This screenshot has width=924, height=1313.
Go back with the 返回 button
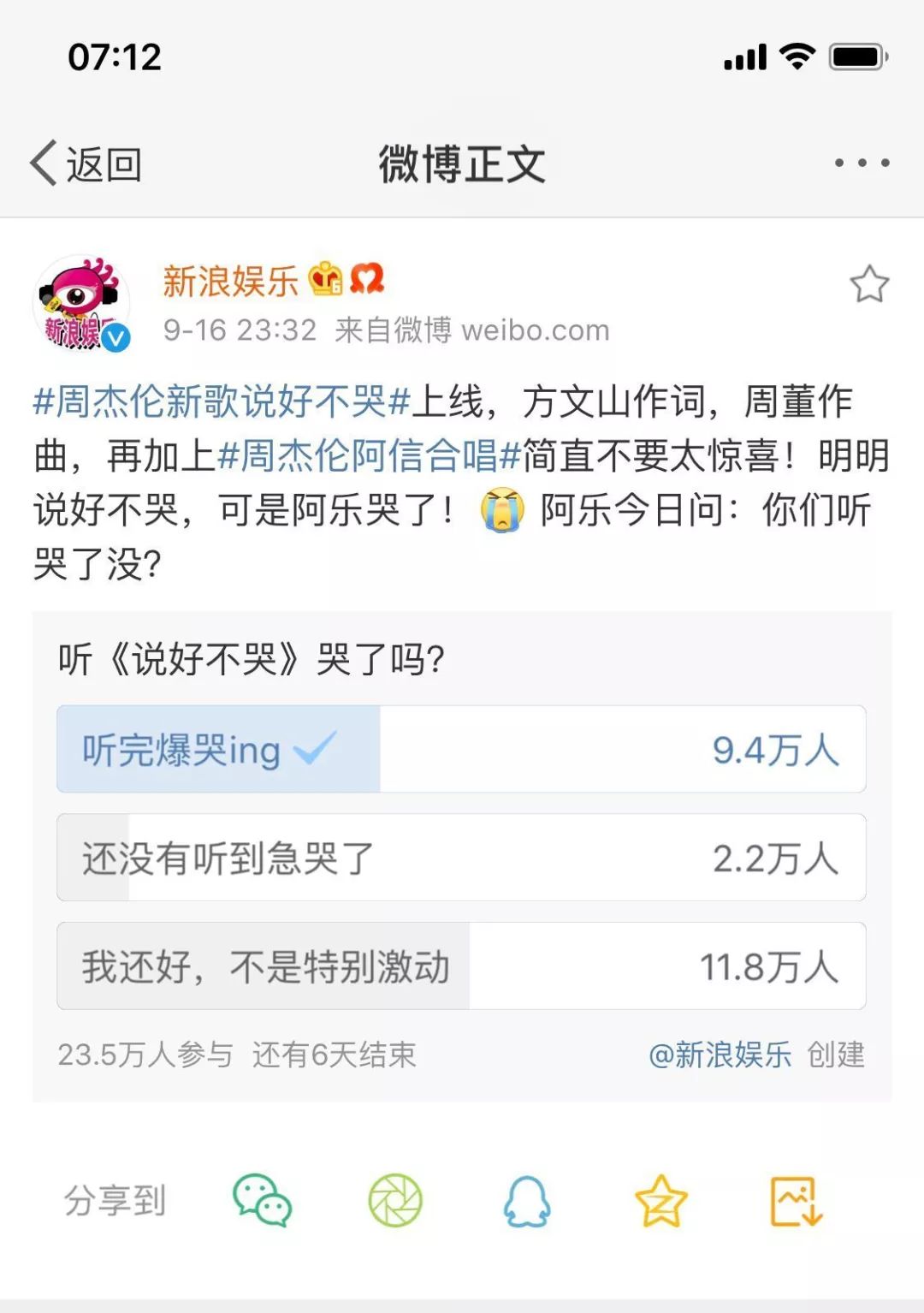pyautogui.click(x=86, y=163)
